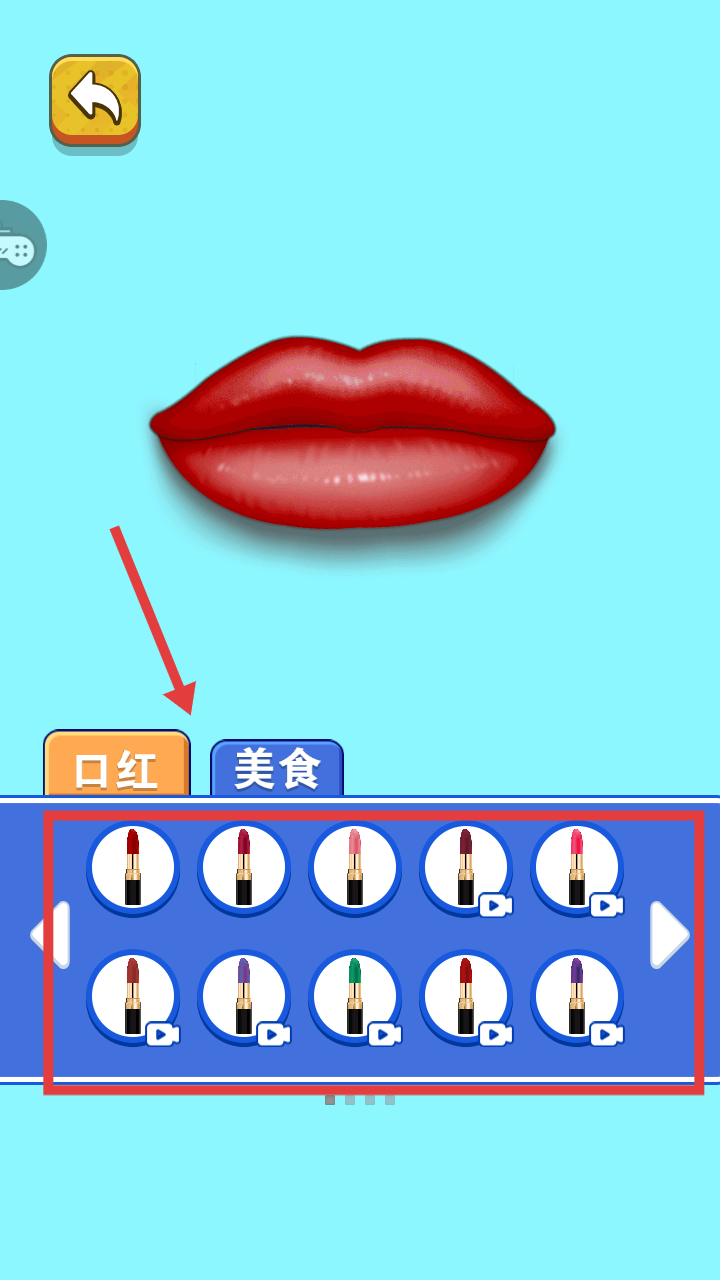The image size is (720, 1280).
Task: Pick the dark purple lipstick
Action: click(x=577, y=995)
